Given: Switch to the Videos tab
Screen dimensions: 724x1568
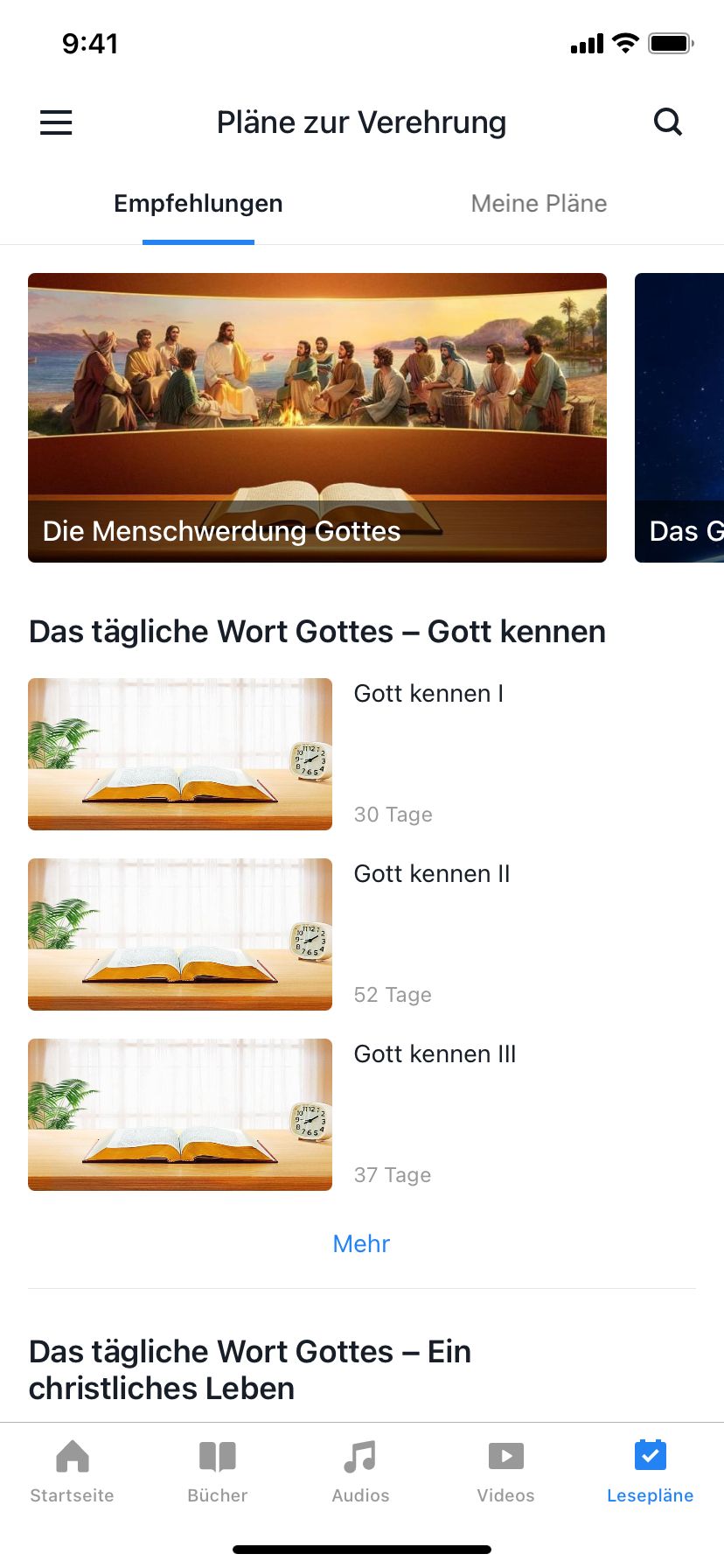Looking at the screenshot, I should click(505, 1472).
